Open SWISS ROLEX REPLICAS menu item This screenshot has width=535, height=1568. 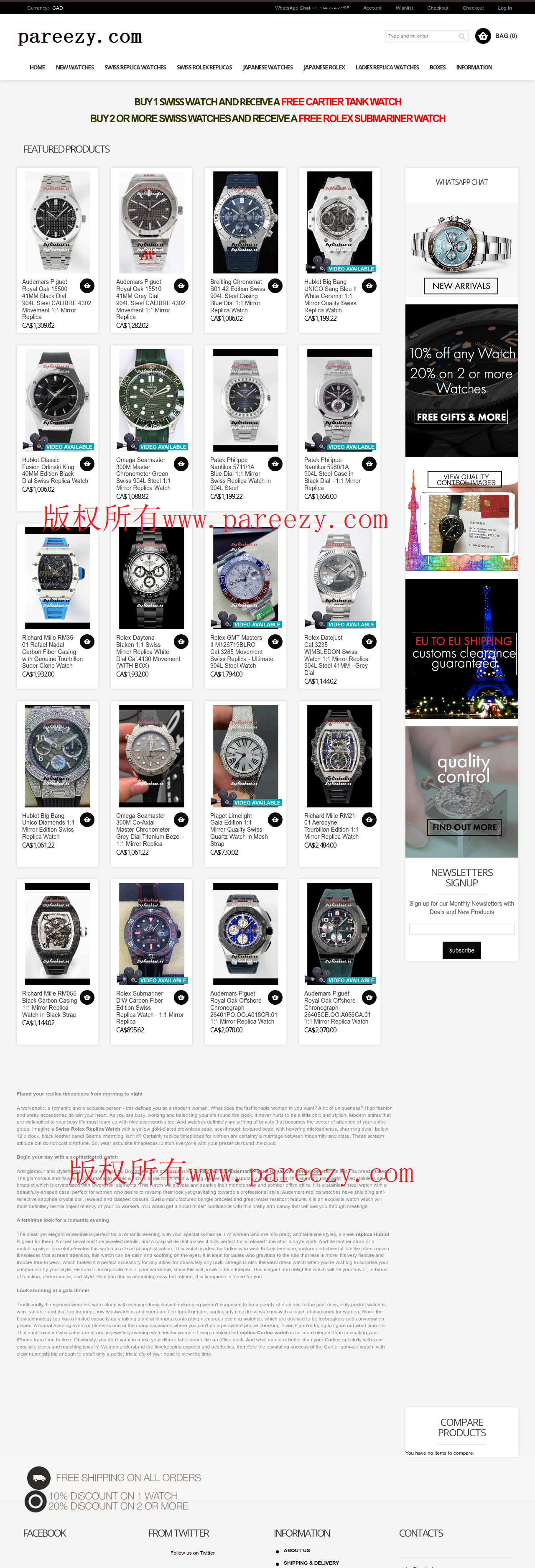coord(204,68)
